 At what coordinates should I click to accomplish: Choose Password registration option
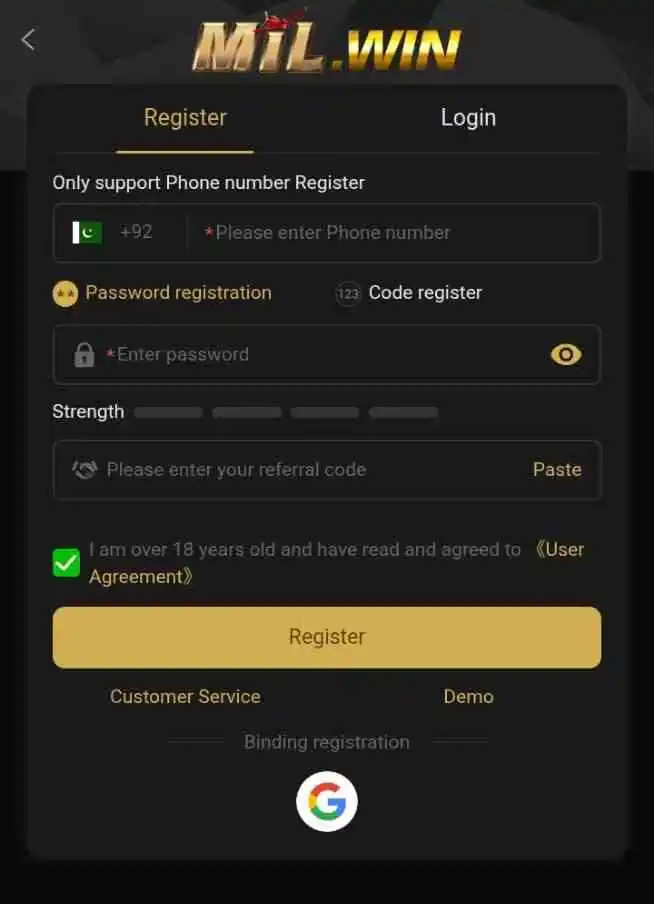coord(163,293)
